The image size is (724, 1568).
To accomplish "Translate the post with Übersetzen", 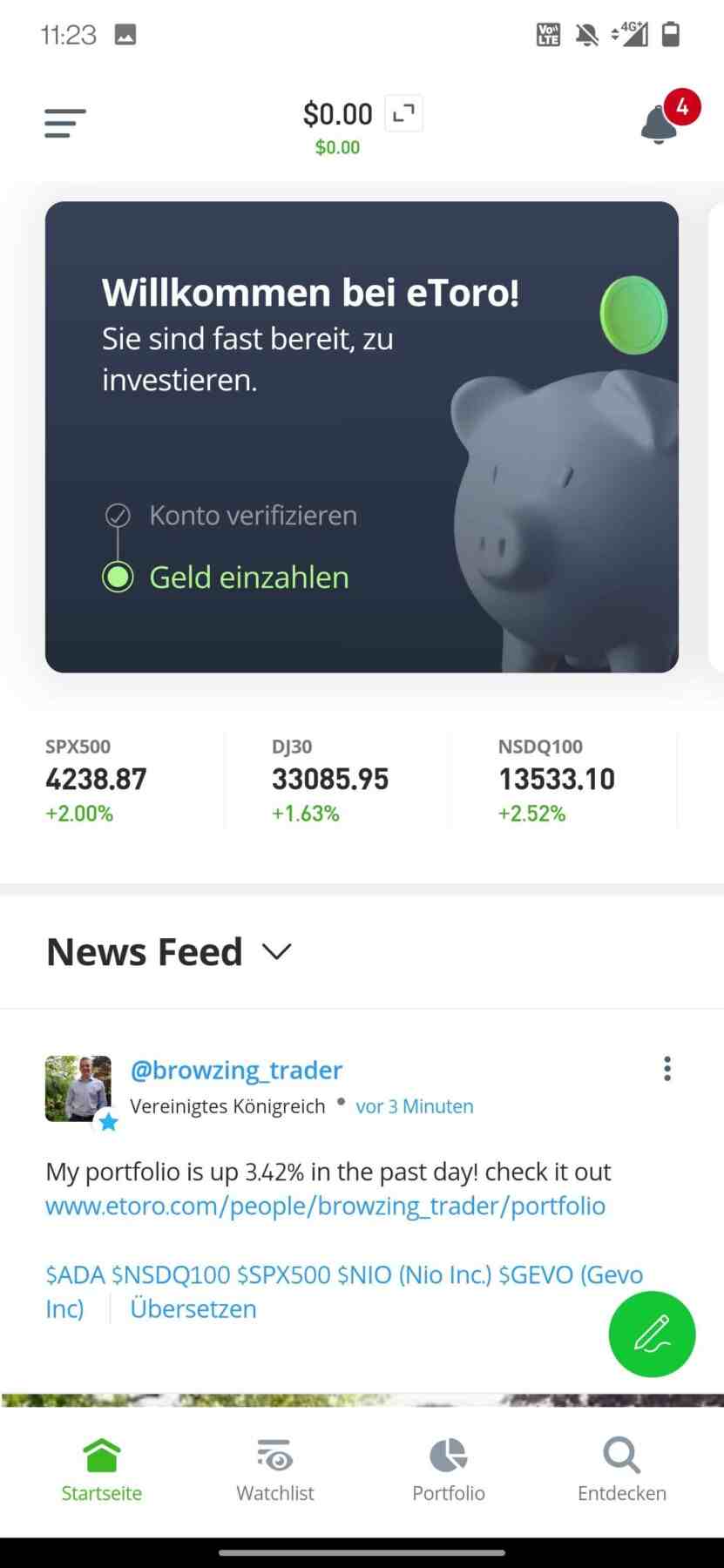I will point(193,1308).
